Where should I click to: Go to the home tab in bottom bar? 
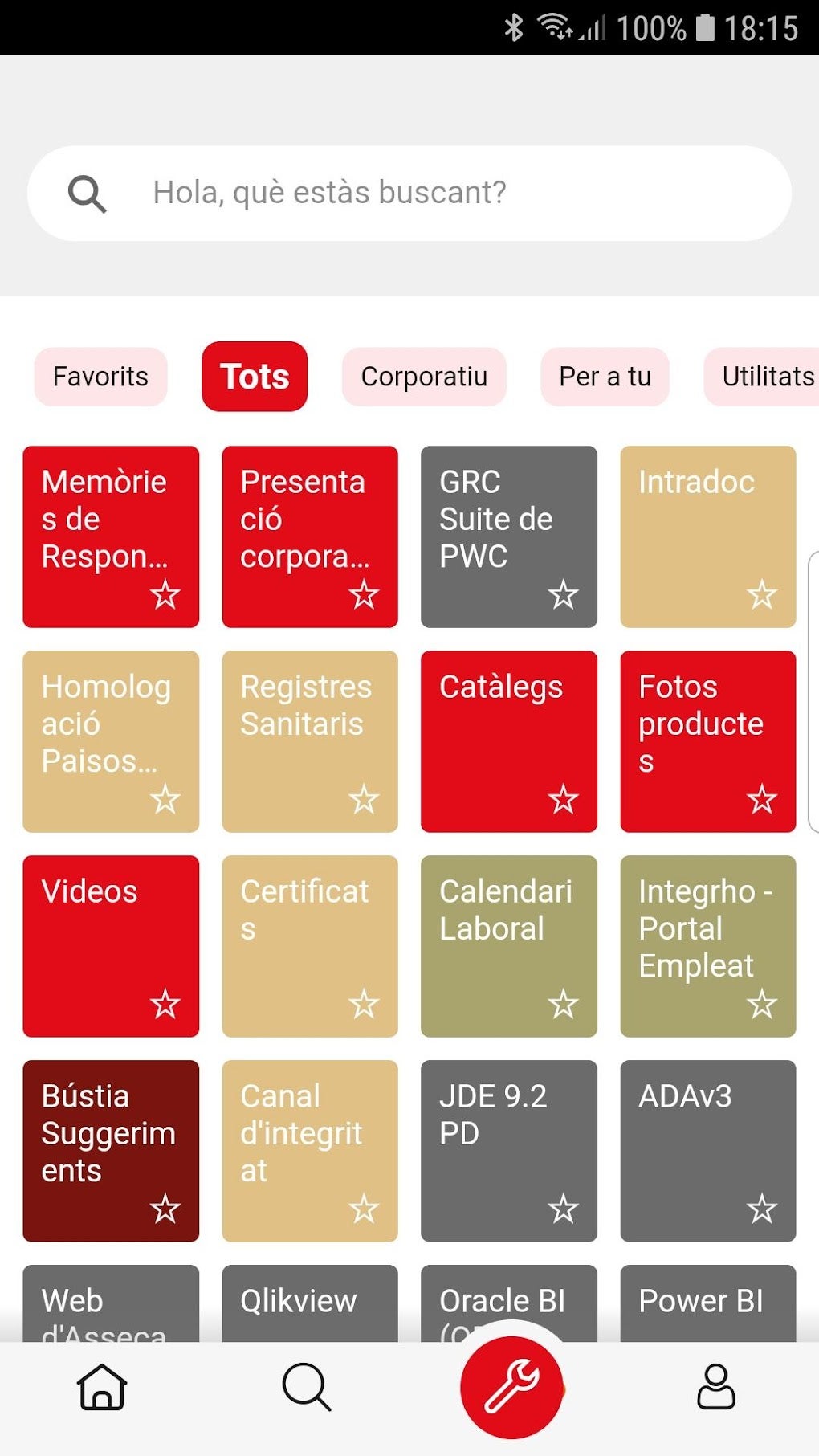pos(102,1387)
